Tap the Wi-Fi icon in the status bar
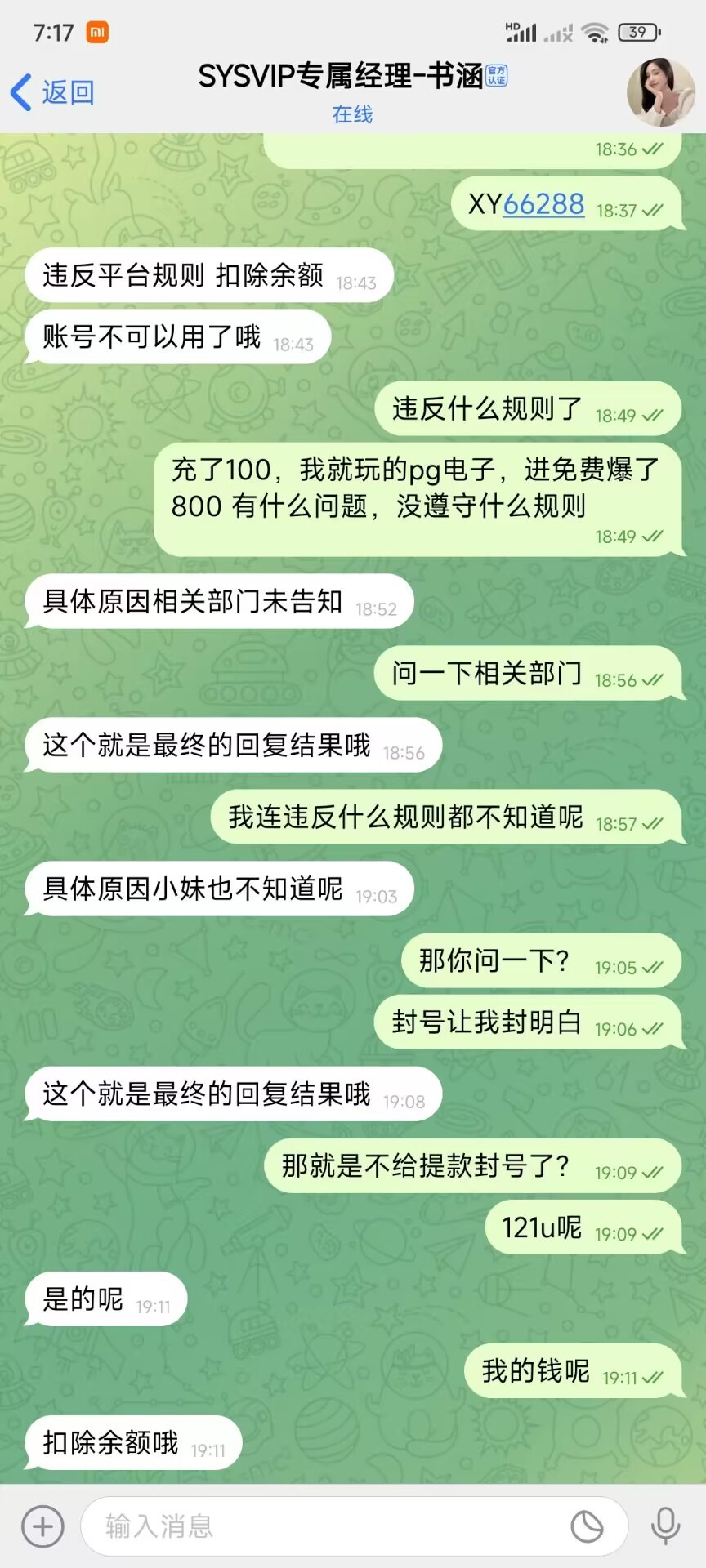This screenshot has height=1568, width=706. pyautogui.click(x=595, y=32)
